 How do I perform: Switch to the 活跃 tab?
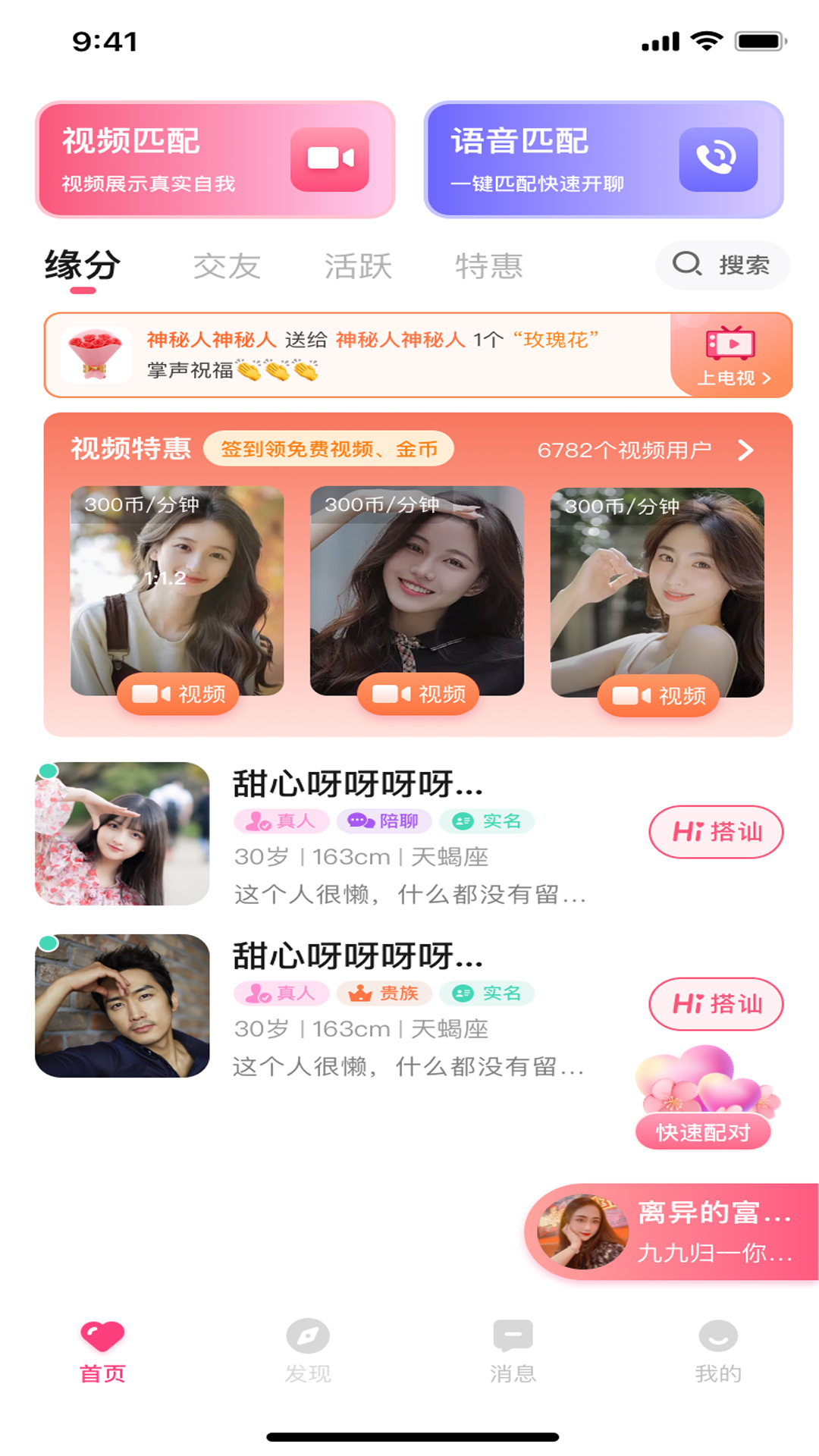point(358,266)
